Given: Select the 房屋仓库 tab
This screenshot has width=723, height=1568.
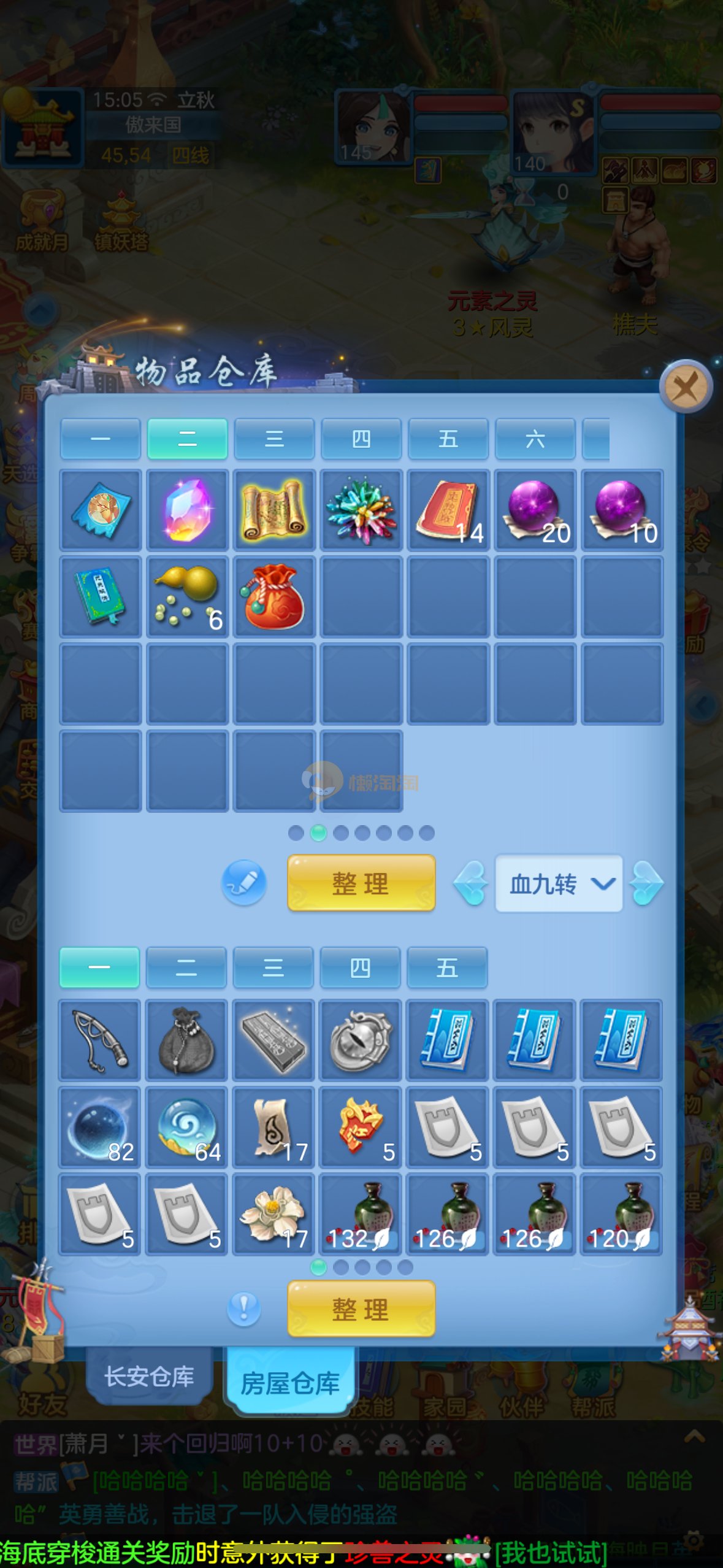Looking at the screenshot, I should (290, 1383).
